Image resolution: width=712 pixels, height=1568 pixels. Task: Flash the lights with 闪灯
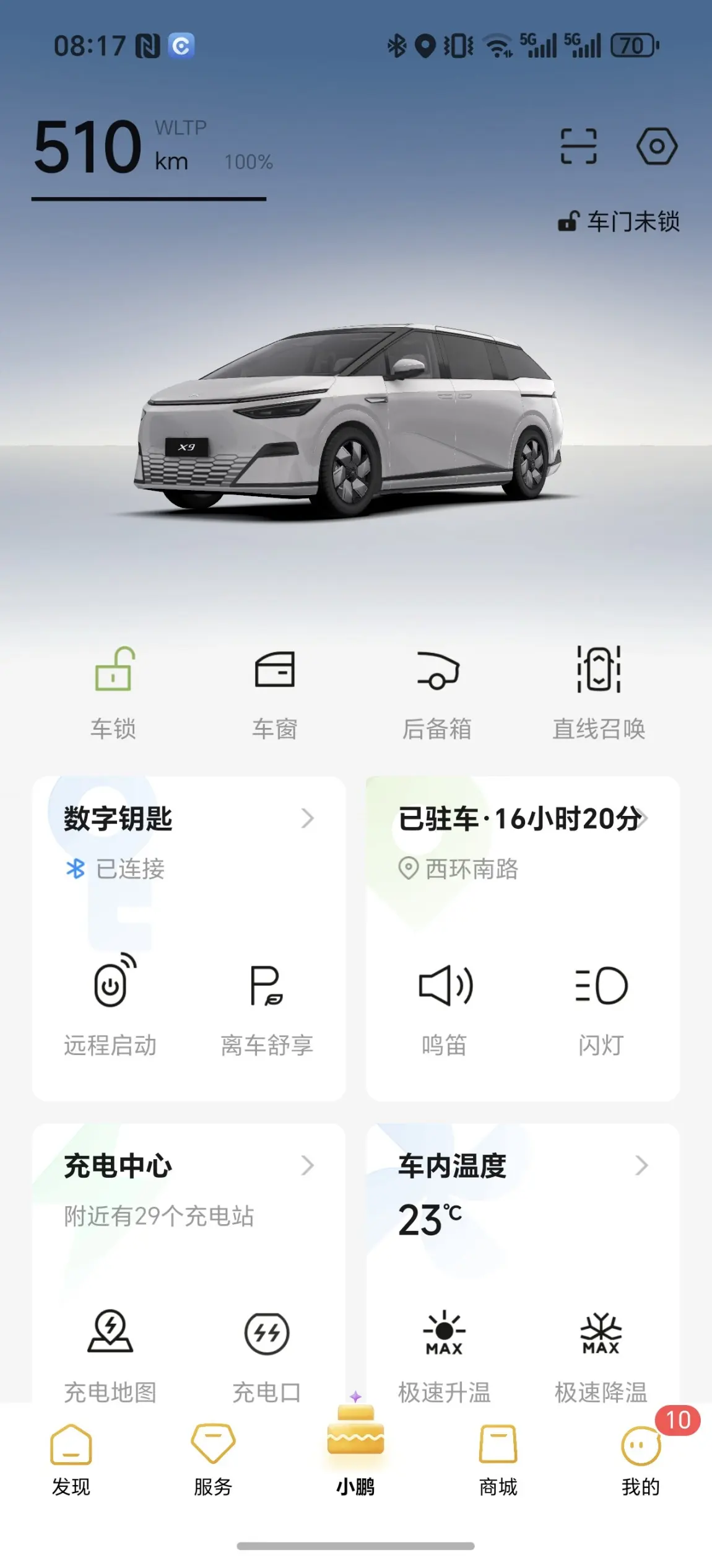pos(601,1005)
